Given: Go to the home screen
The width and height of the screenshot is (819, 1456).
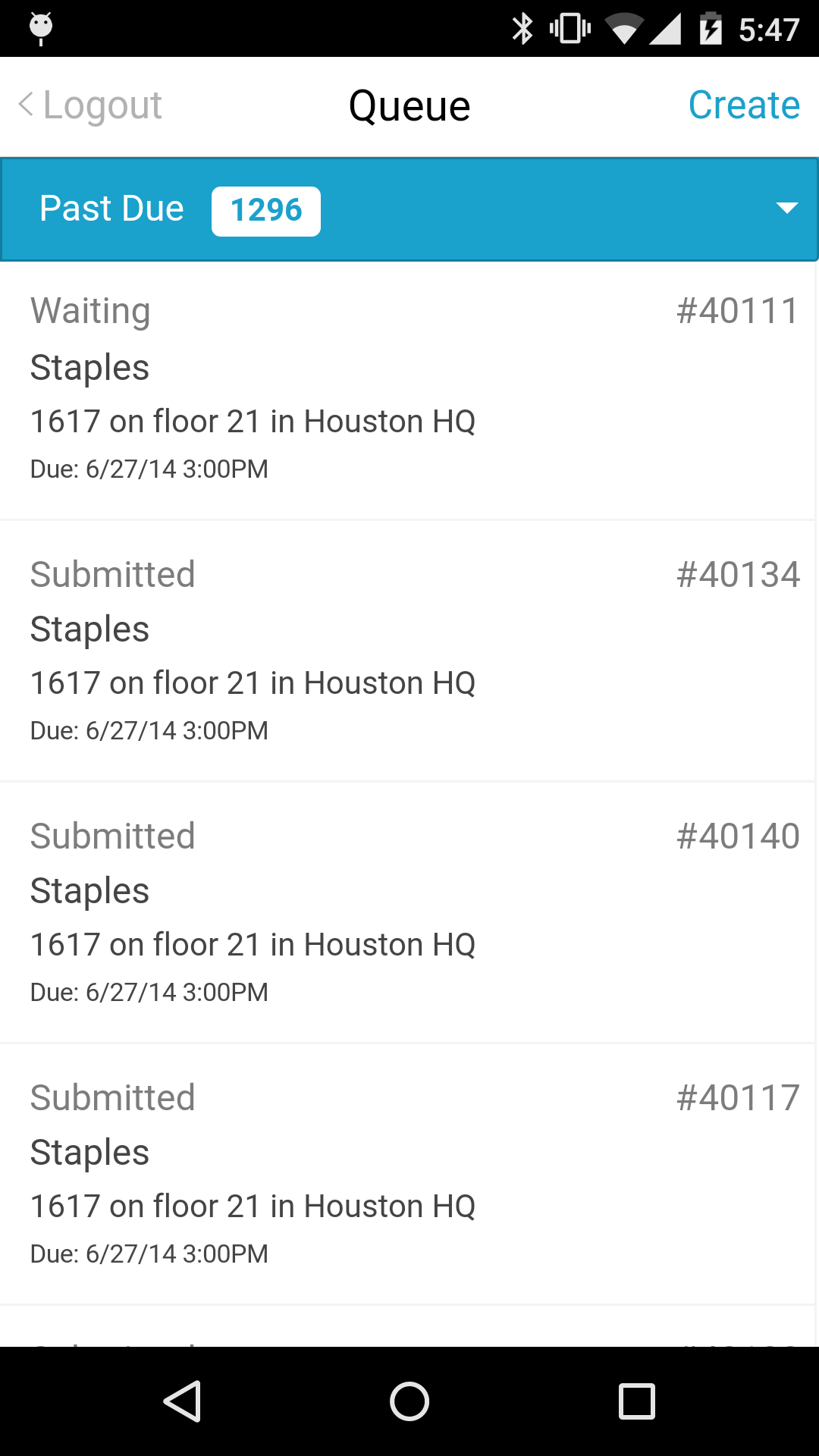Looking at the screenshot, I should 409,1401.
